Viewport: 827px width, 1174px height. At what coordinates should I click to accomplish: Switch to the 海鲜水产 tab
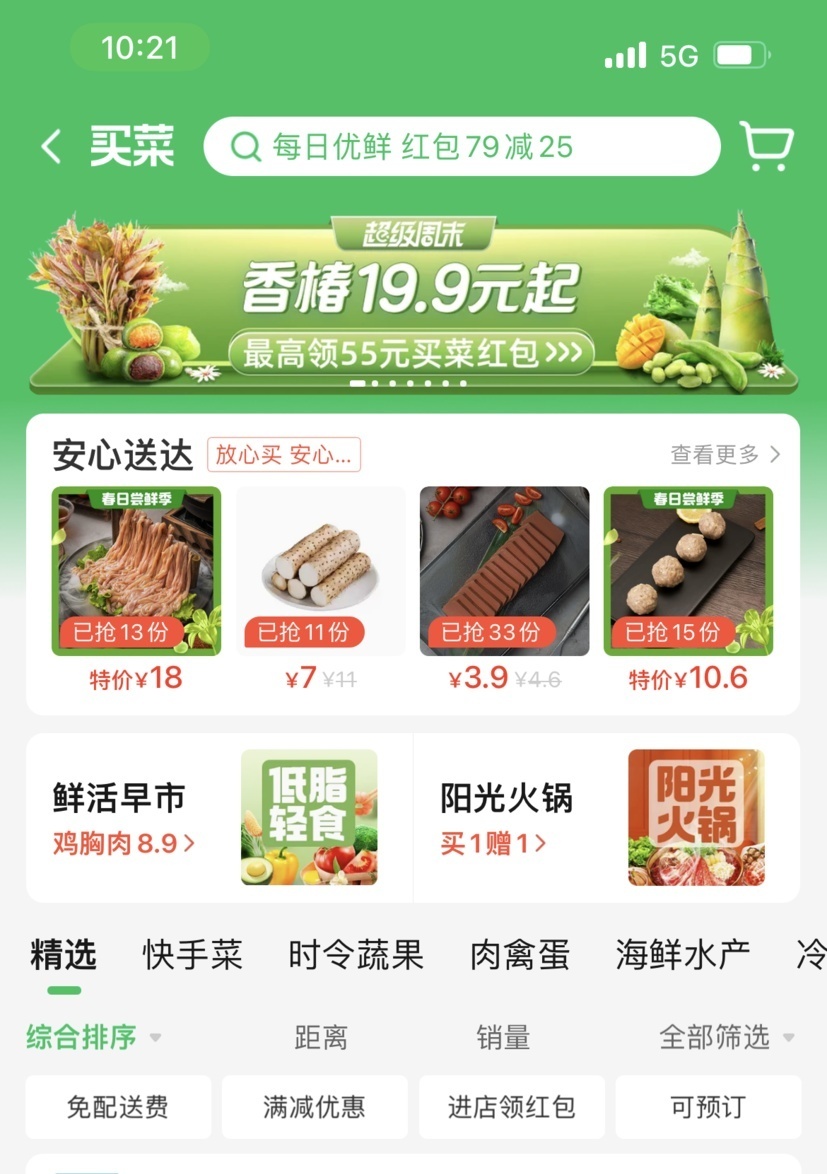(x=682, y=955)
